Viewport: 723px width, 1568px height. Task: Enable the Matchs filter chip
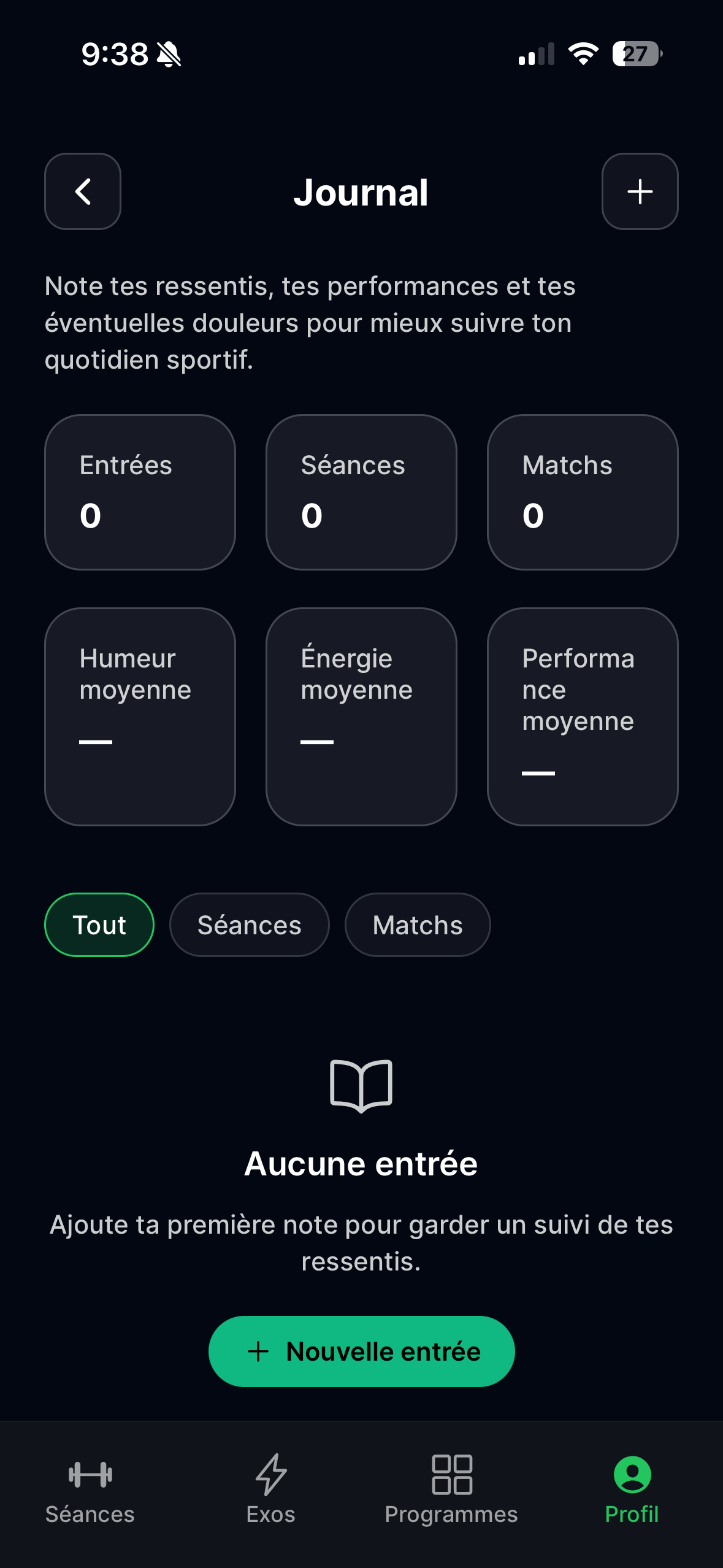pos(417,924)
